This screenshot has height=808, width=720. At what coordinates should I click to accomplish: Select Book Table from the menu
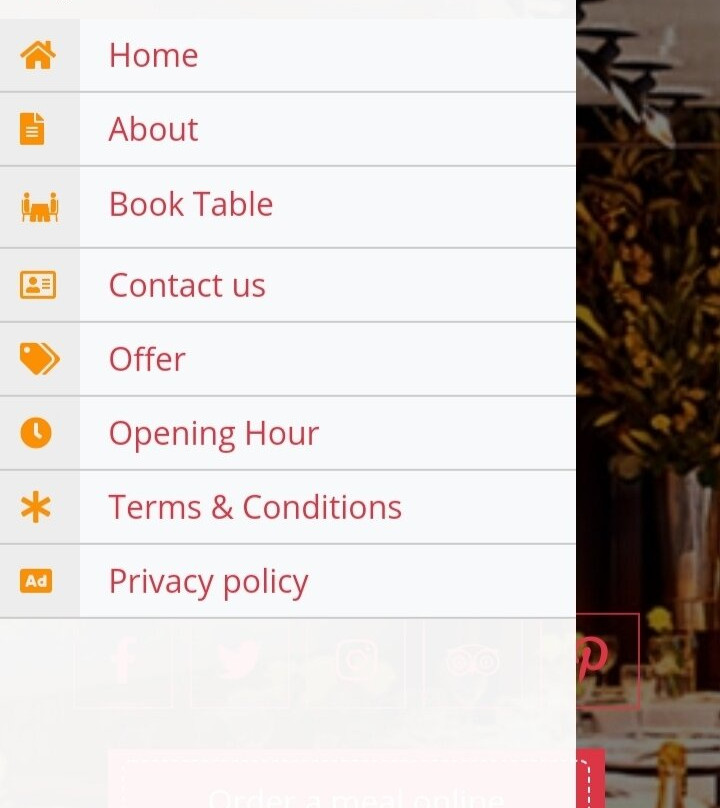[190, 204]
